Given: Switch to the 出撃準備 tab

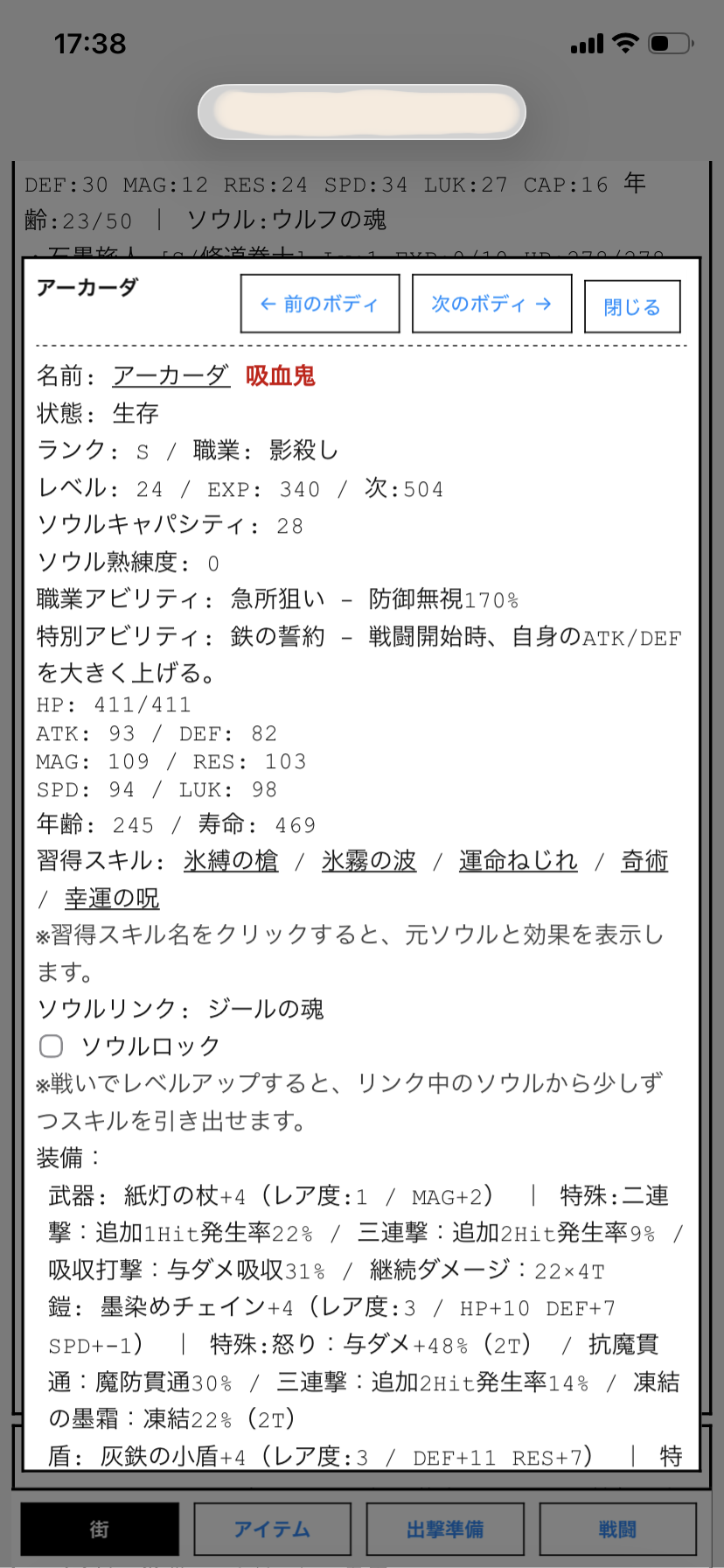Looking at the screenshot, I should [444, 1529].
